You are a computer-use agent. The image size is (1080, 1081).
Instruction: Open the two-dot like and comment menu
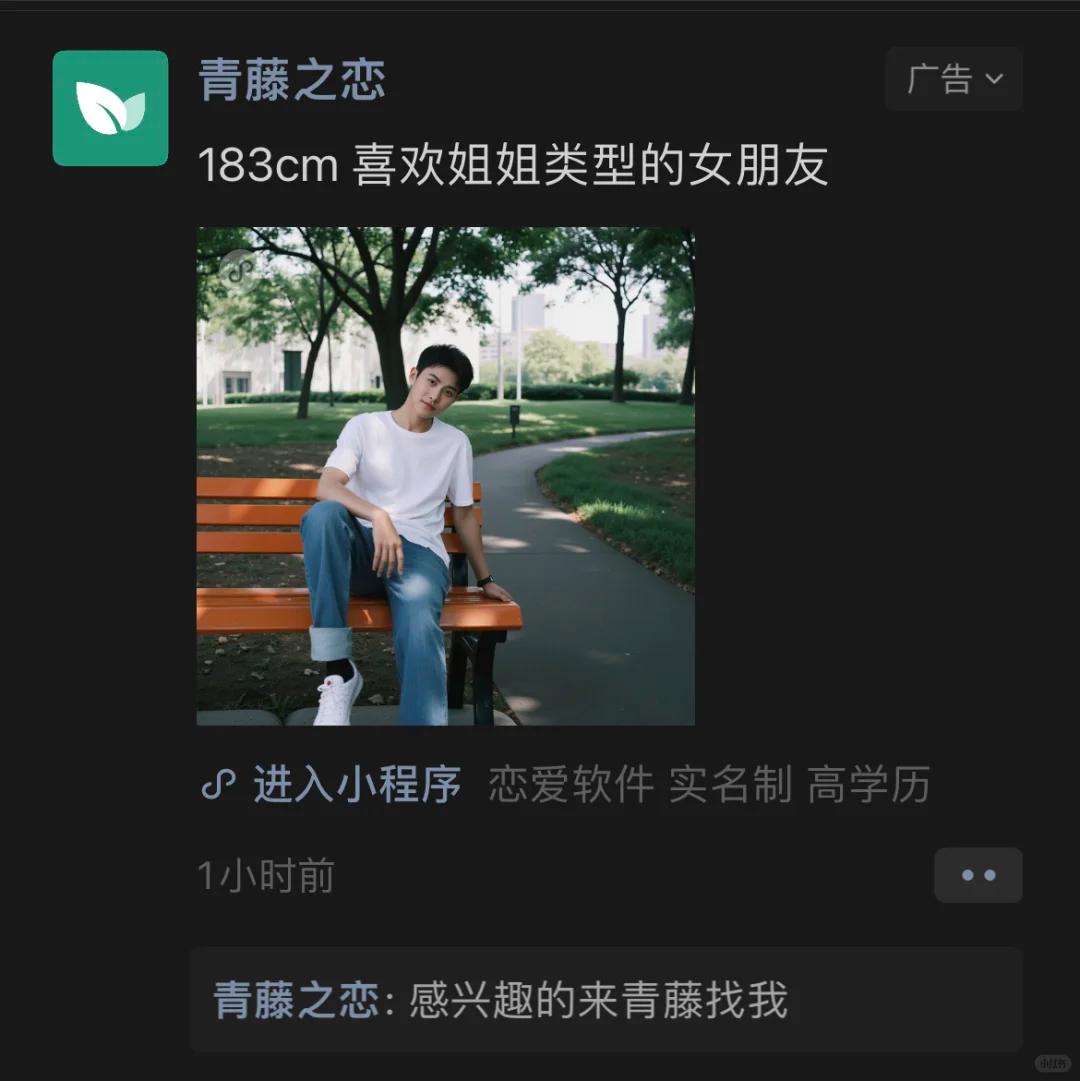point(978,875)
